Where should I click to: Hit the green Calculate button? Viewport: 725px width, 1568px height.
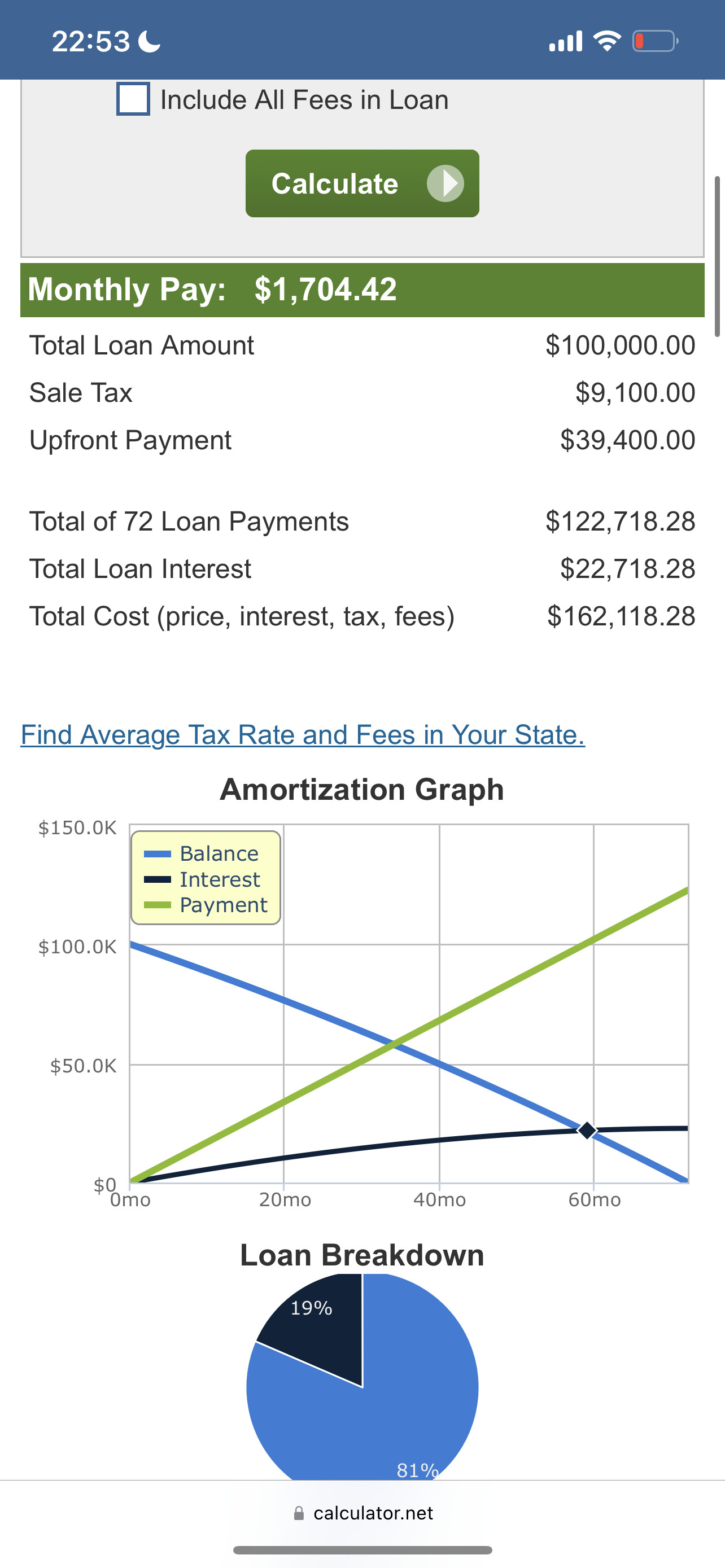click(x=362, y=183)
